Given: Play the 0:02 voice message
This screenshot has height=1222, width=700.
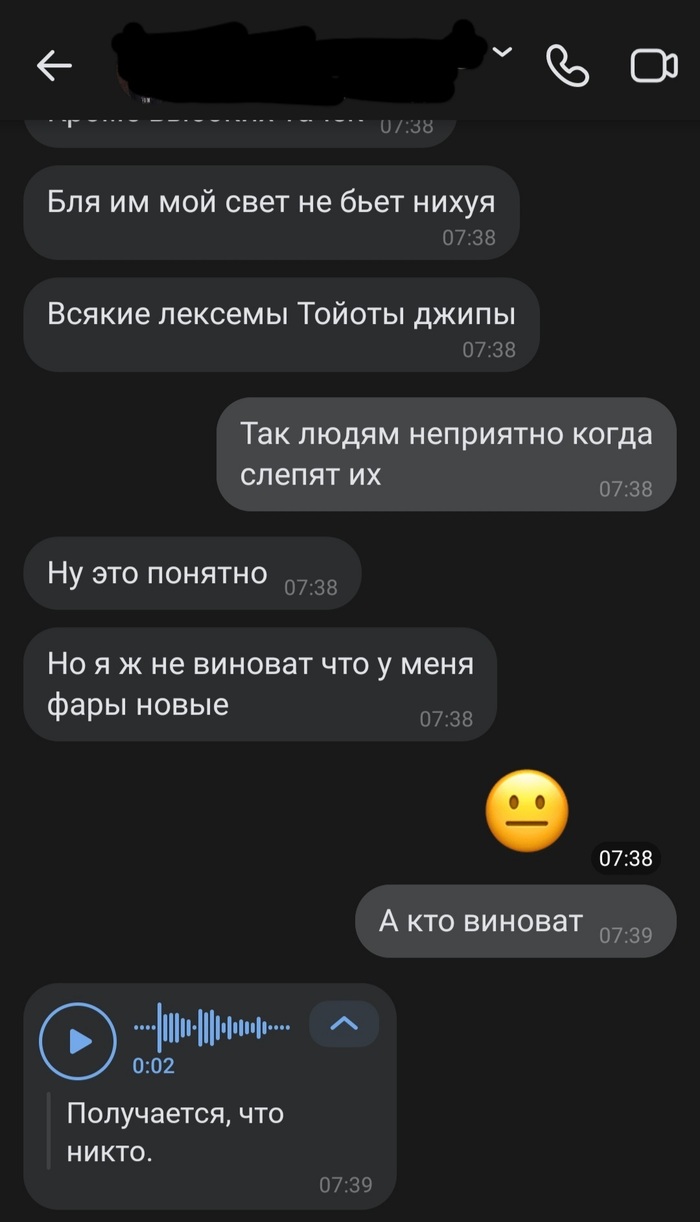Looking at the screenshot, I should (78, 1041).
